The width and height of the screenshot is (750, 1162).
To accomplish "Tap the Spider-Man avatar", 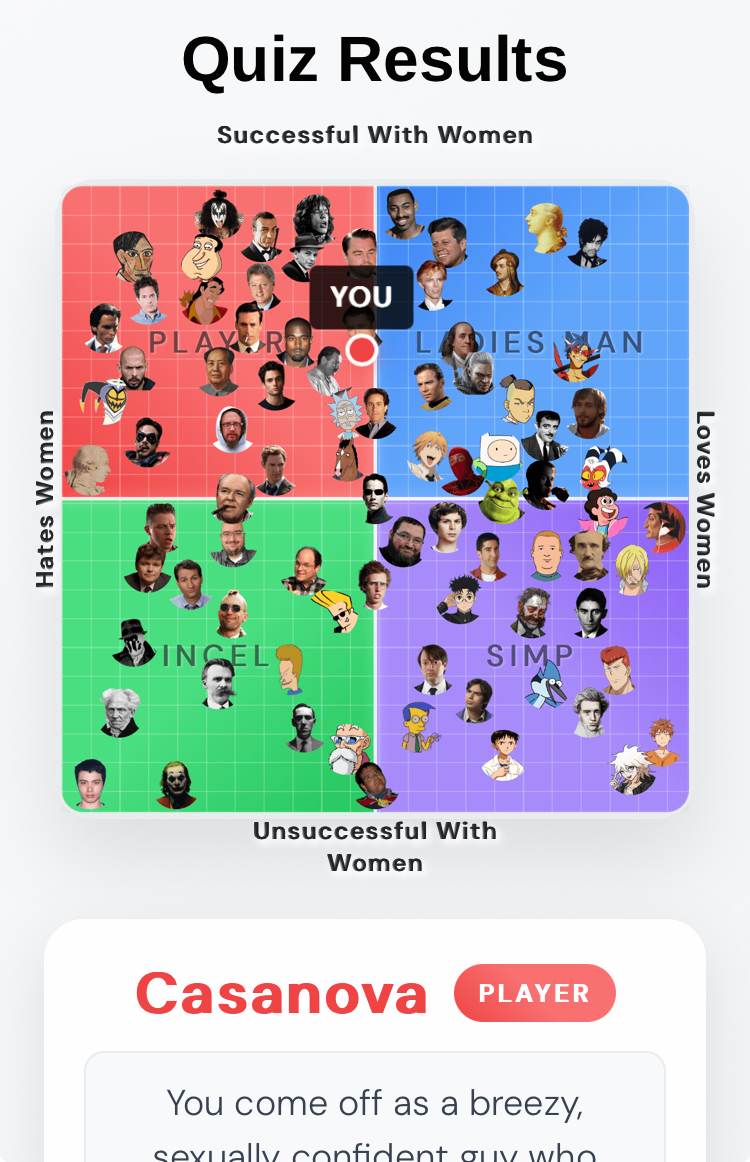I will click(462, 471).
